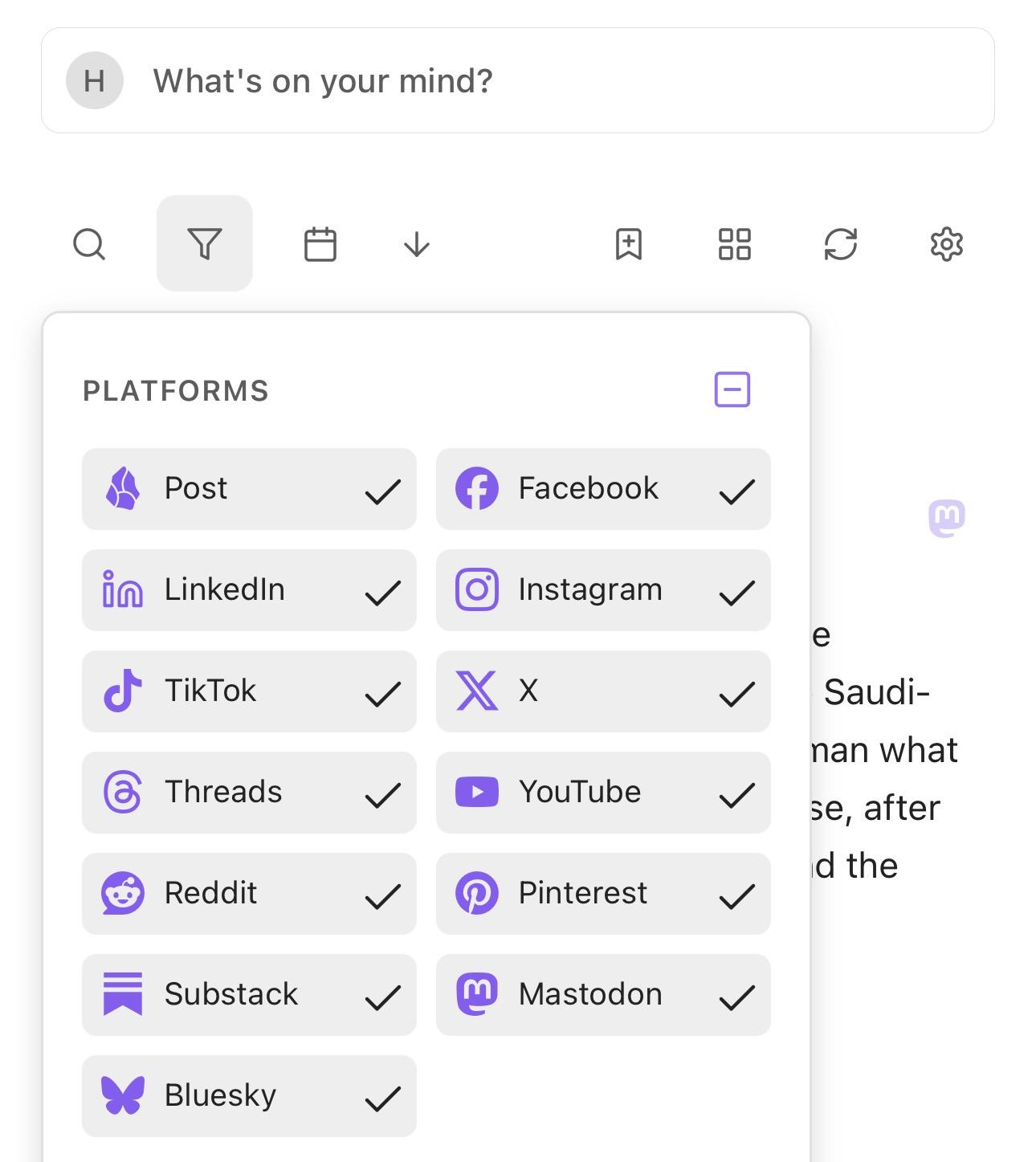Disable the TikTok platform filter
This screenshot has width=1036, height=1162.
(249, 691)
